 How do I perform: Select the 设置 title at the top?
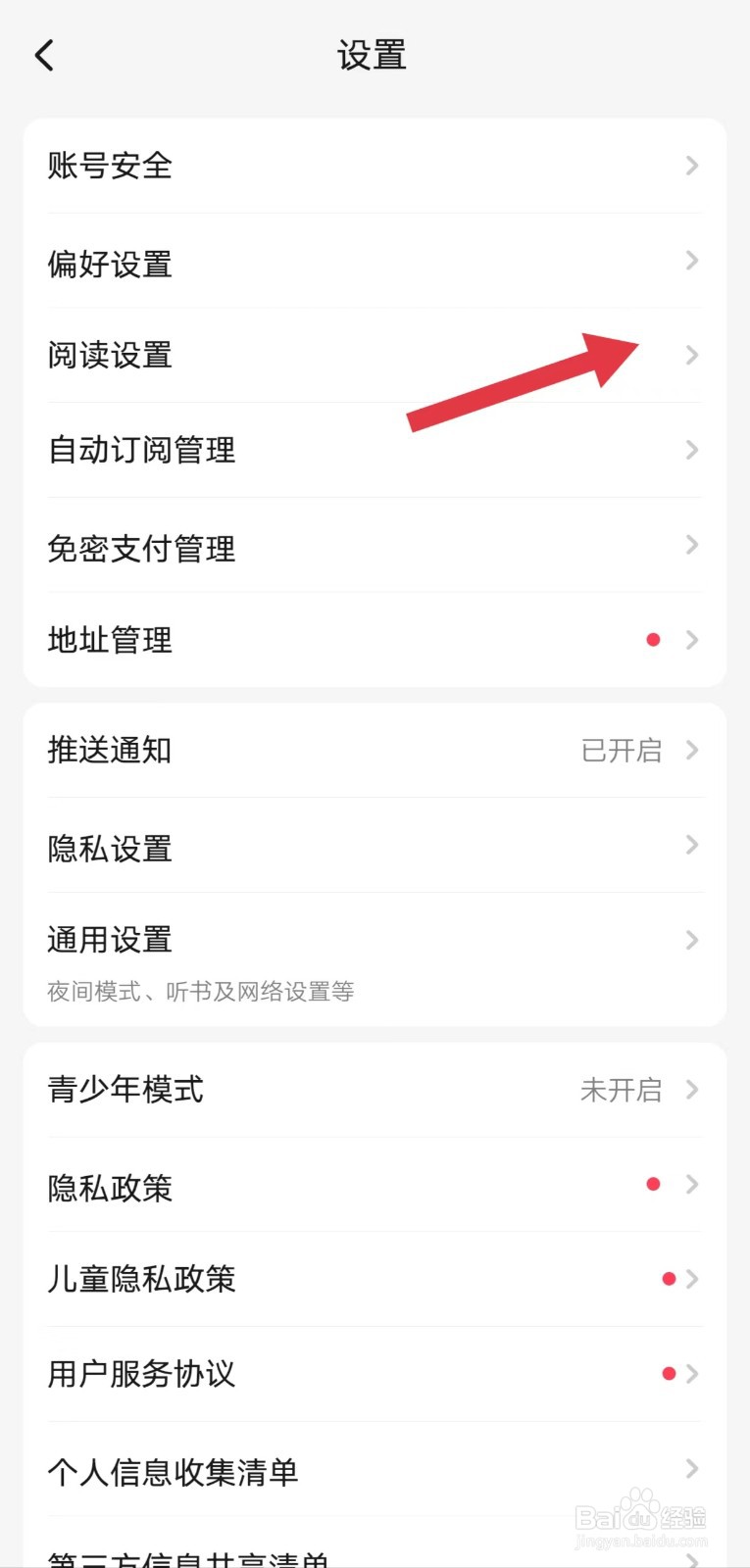(x=374, y=56)
